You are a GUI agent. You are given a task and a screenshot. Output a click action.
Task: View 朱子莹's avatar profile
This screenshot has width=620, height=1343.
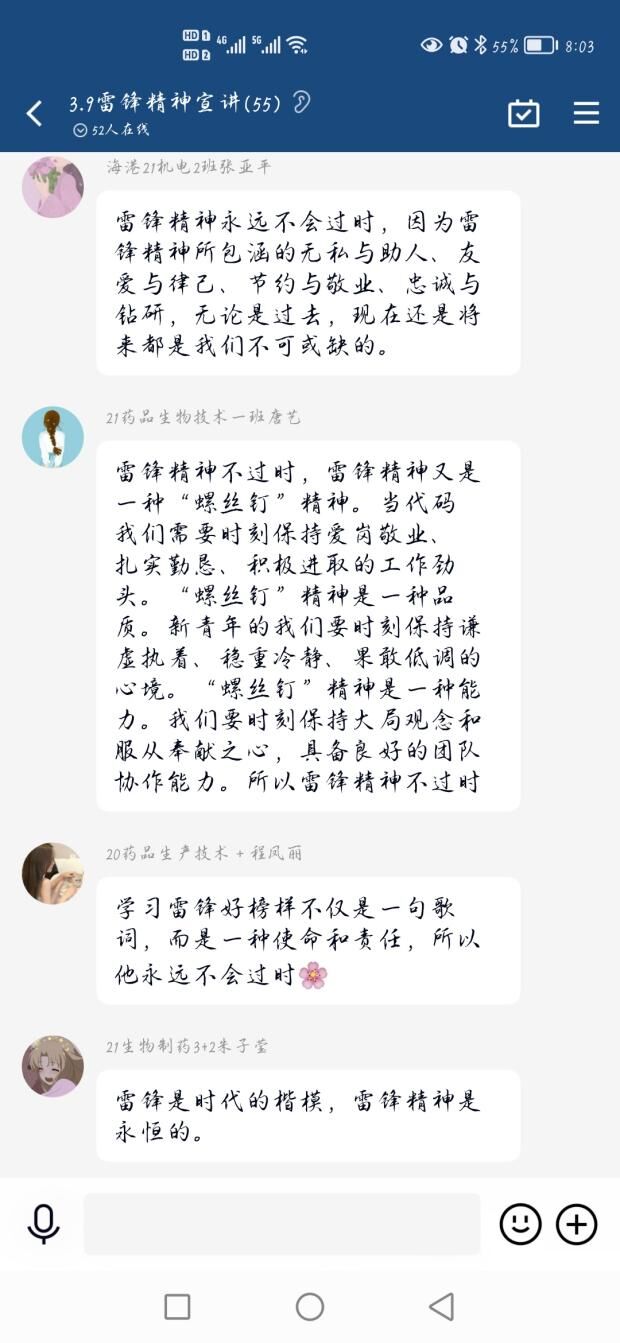pyautogui.click(x=53, y=1066)
